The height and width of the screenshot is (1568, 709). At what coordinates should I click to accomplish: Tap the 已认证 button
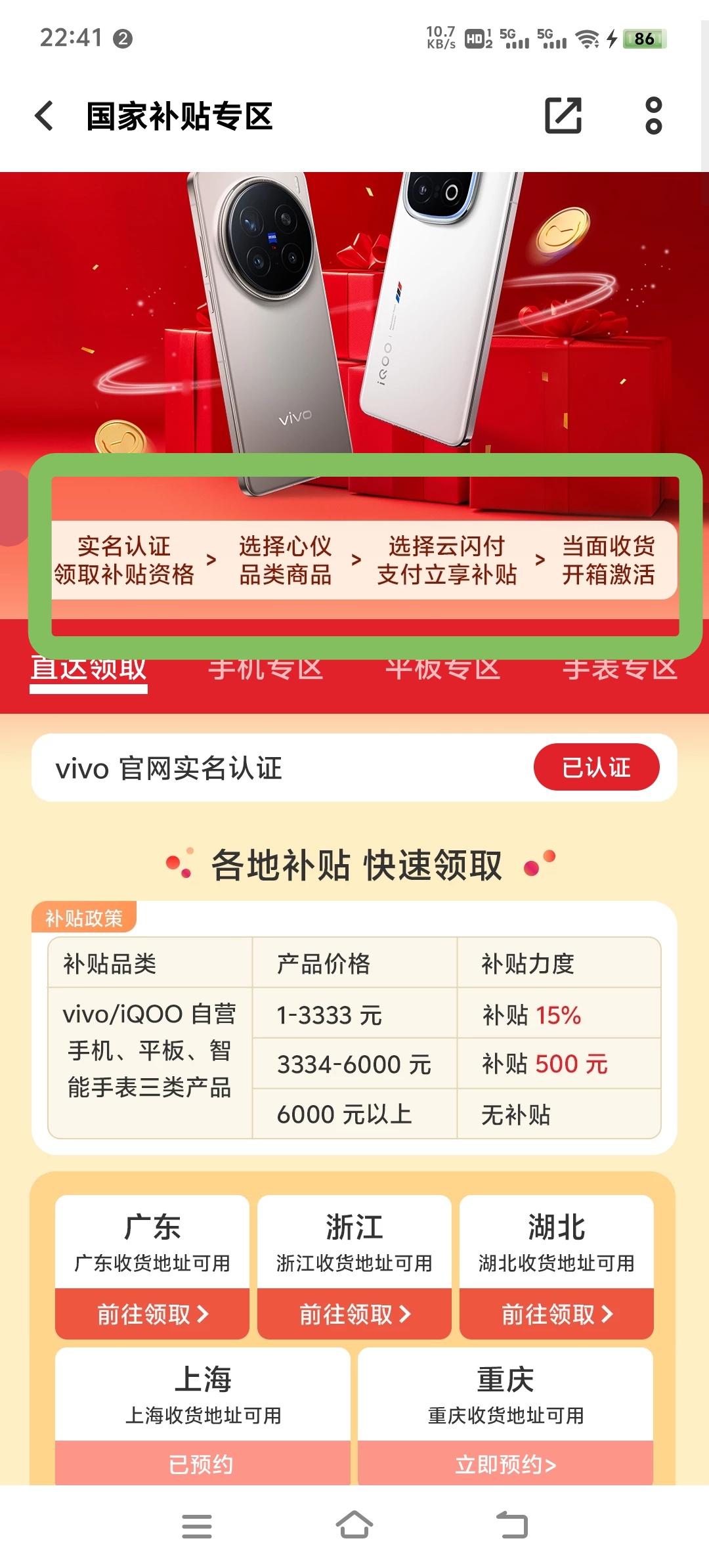(x=595, y=767)
